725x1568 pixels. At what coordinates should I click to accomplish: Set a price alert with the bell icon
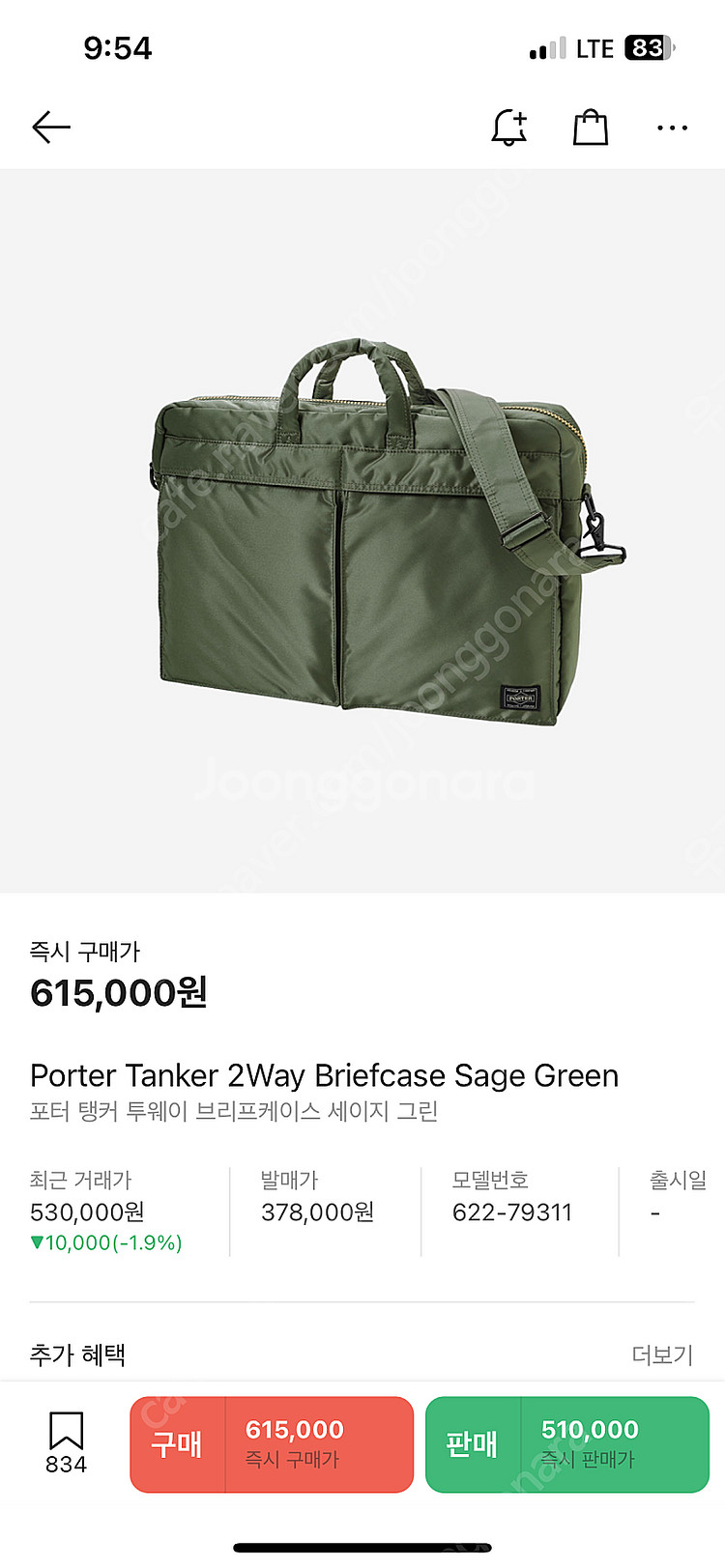pos(509,127)
